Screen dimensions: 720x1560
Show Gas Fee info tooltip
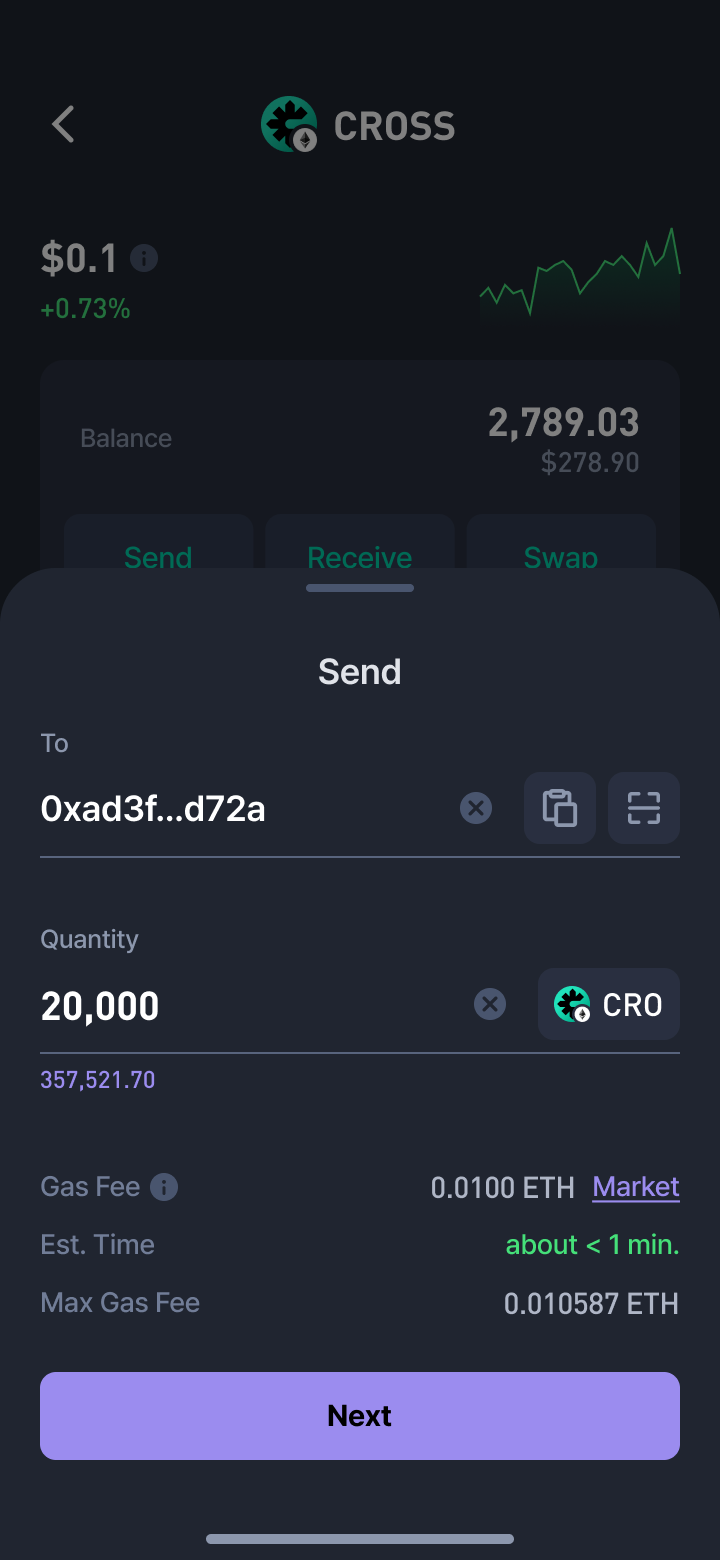click(164, 1187)
